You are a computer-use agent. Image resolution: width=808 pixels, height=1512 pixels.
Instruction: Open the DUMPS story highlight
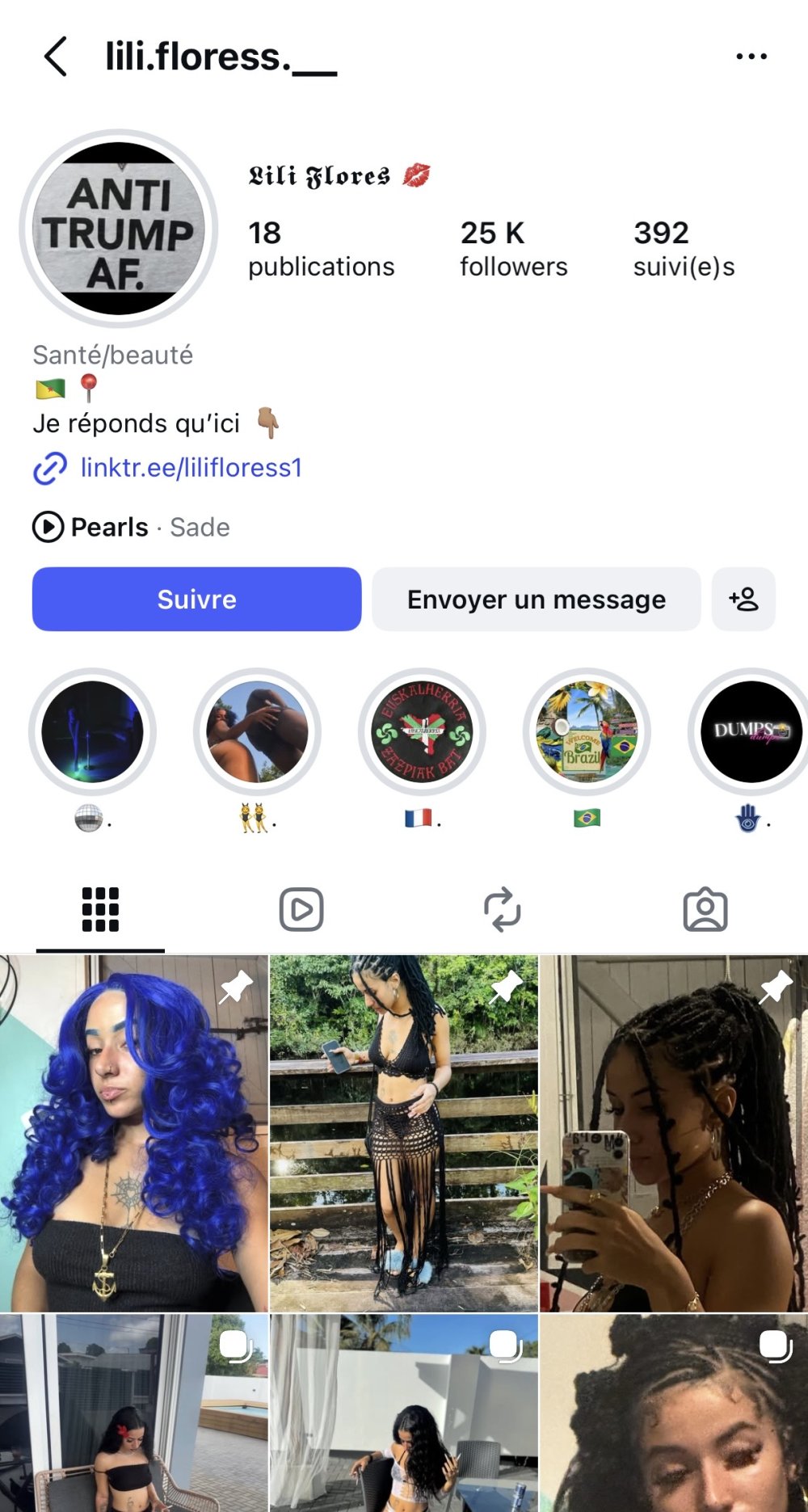pyautogui.click(x=751, y=731)
